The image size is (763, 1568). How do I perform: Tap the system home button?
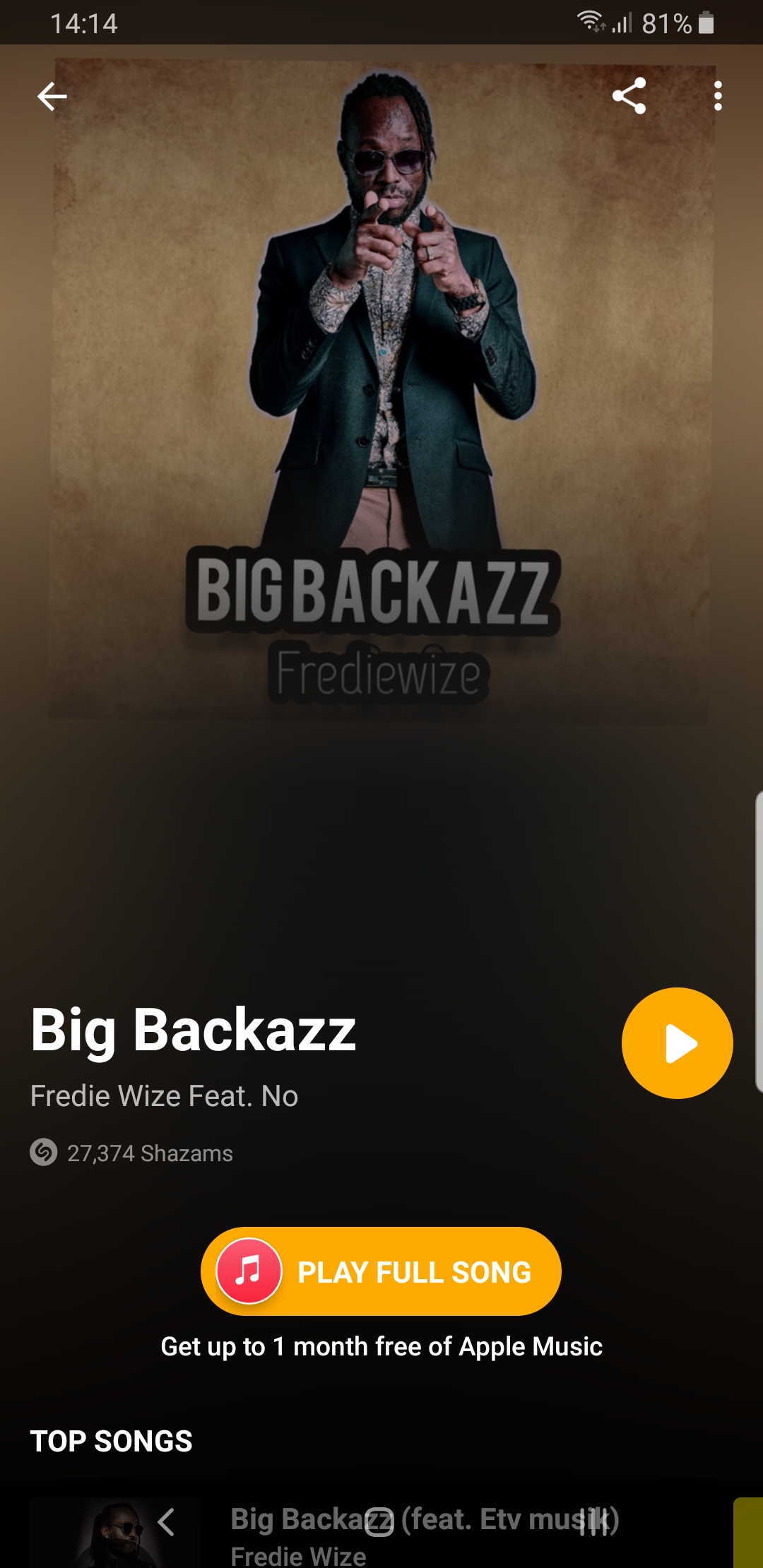click(379, 1522)
